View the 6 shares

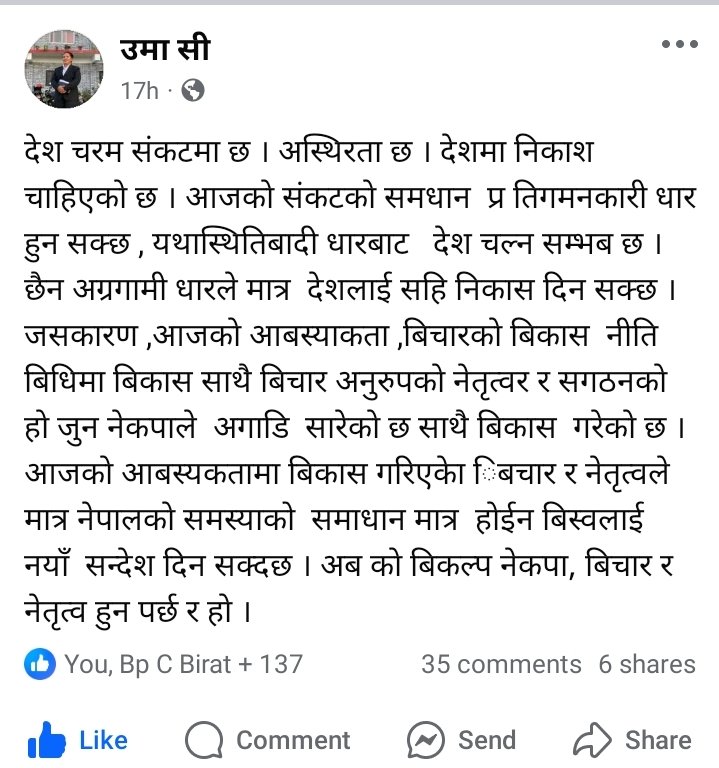pos(646,664)
